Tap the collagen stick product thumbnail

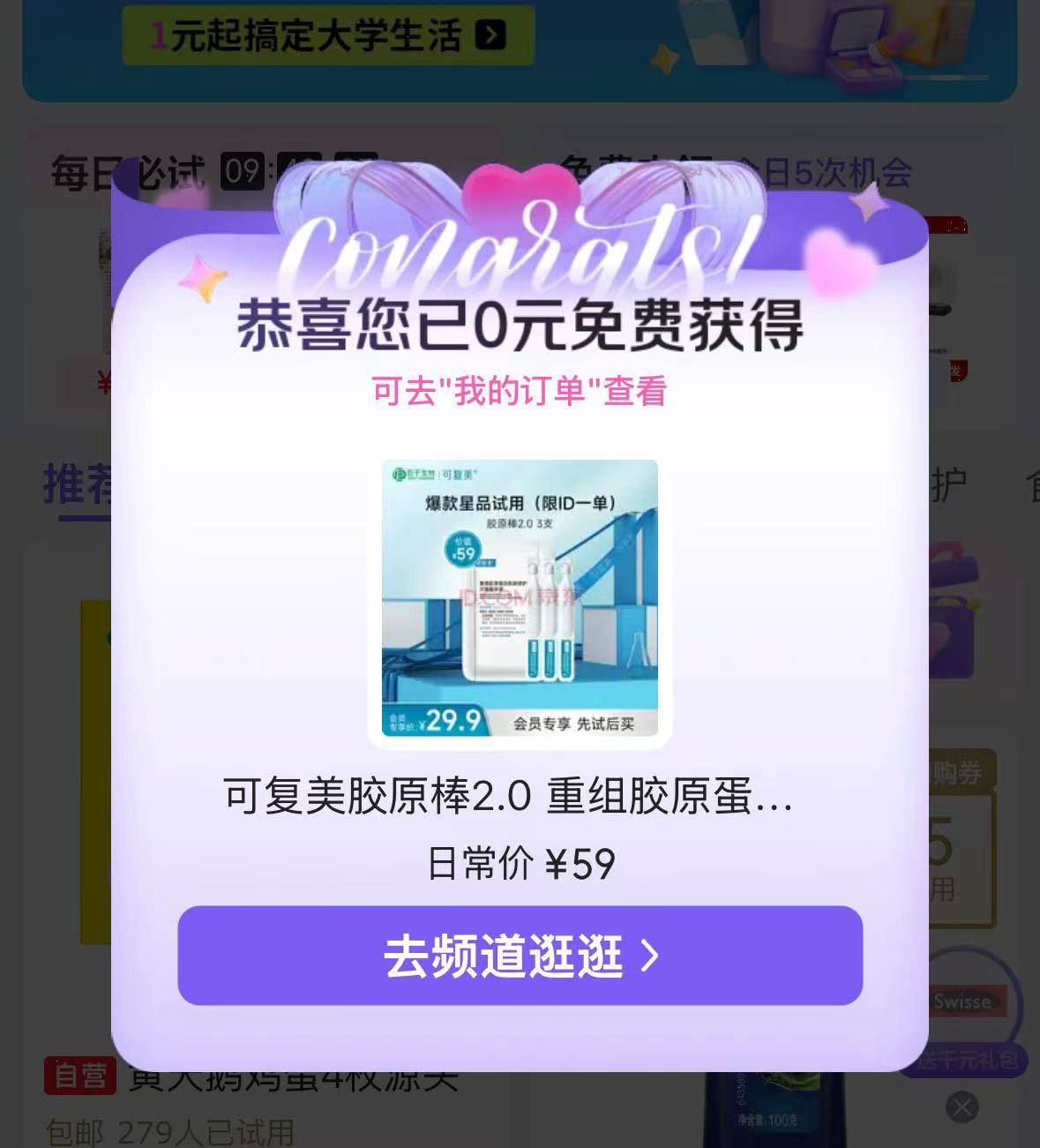(519, 600)
